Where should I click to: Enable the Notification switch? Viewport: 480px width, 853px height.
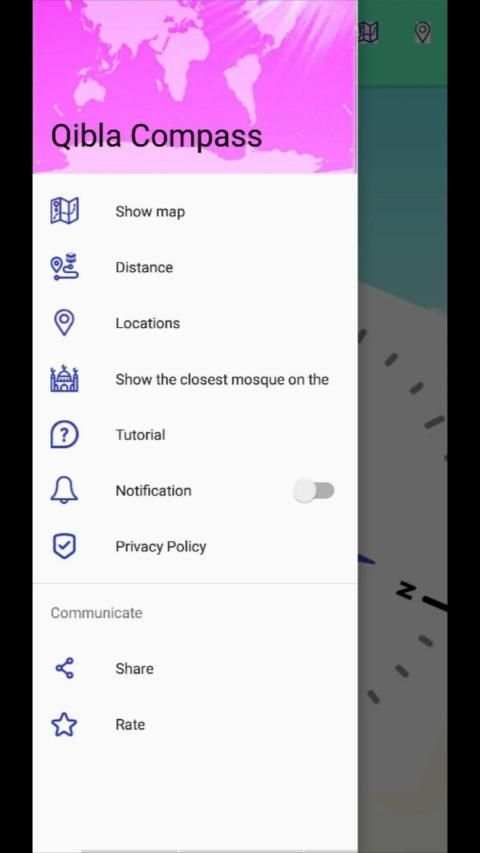click(x=314, y=491)
